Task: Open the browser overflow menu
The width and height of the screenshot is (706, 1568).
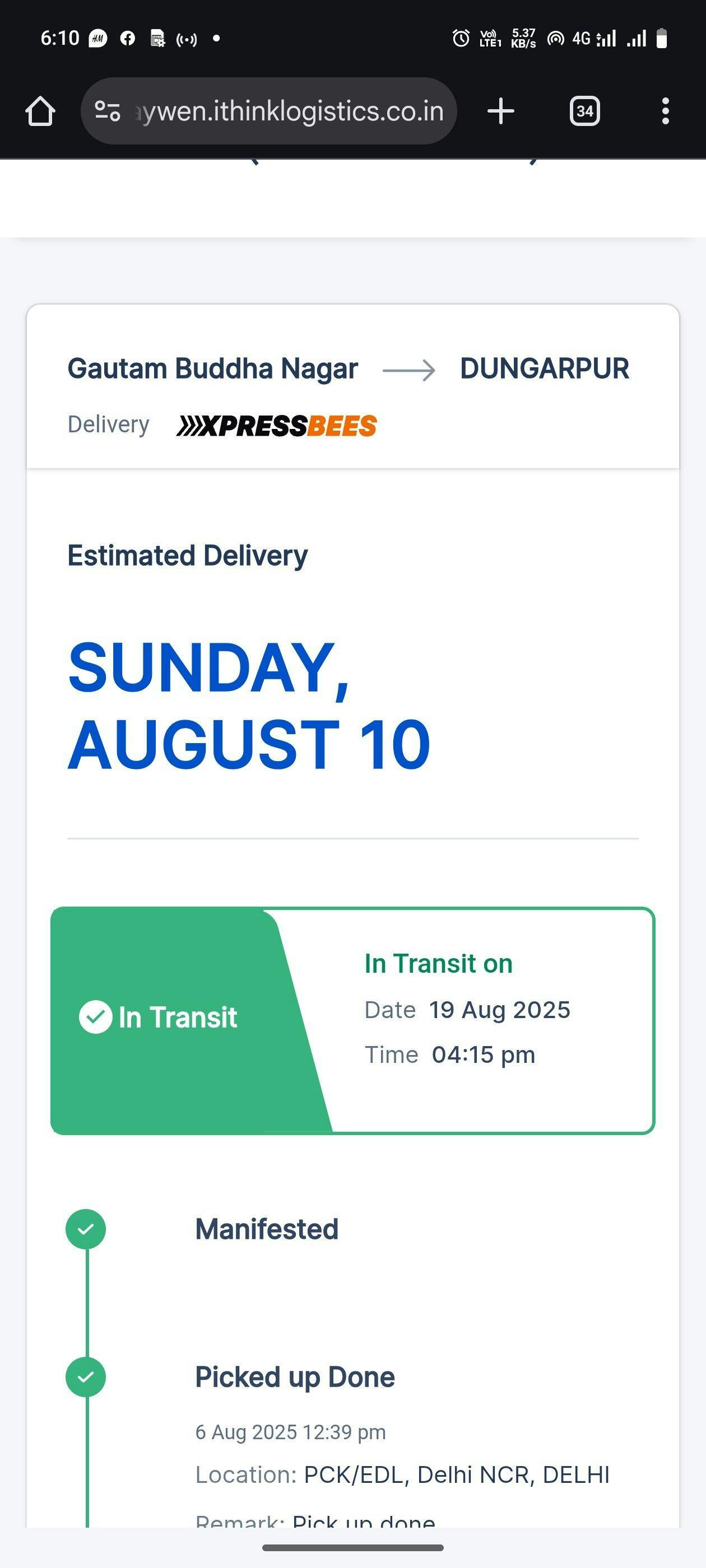Action: pyautogui.click(x=665, y=111)
